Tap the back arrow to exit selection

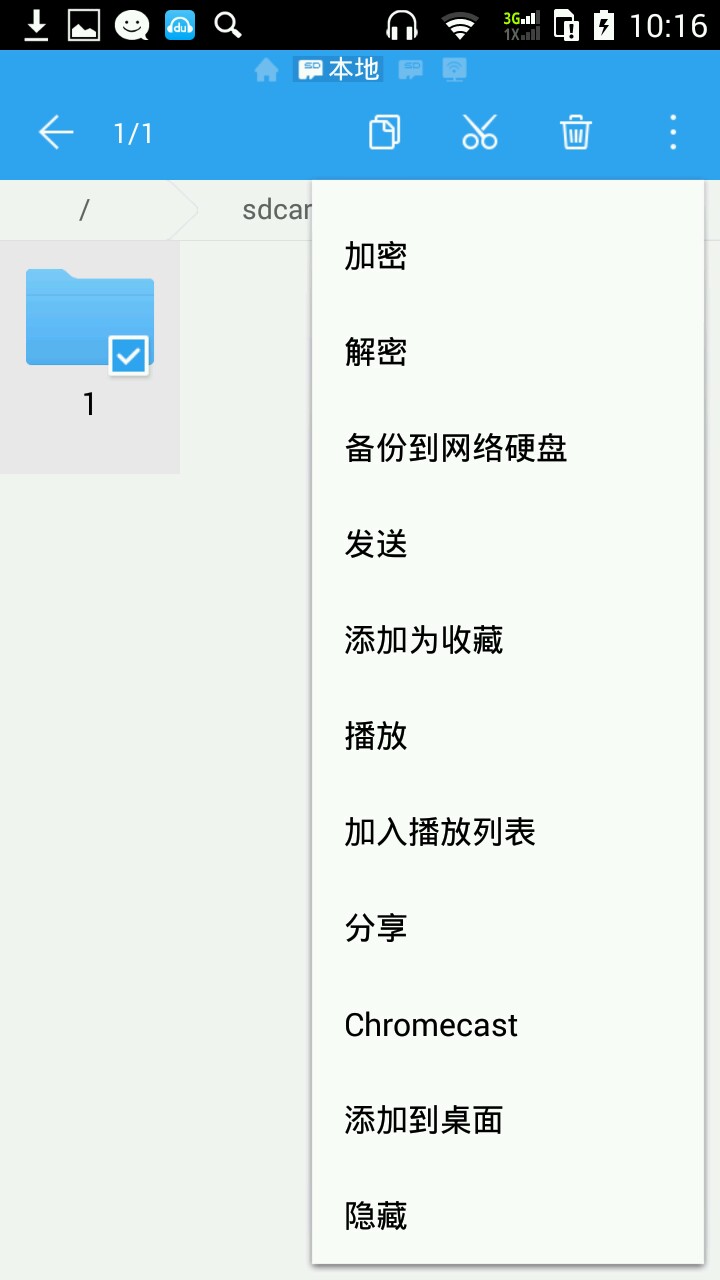[56, 132]
